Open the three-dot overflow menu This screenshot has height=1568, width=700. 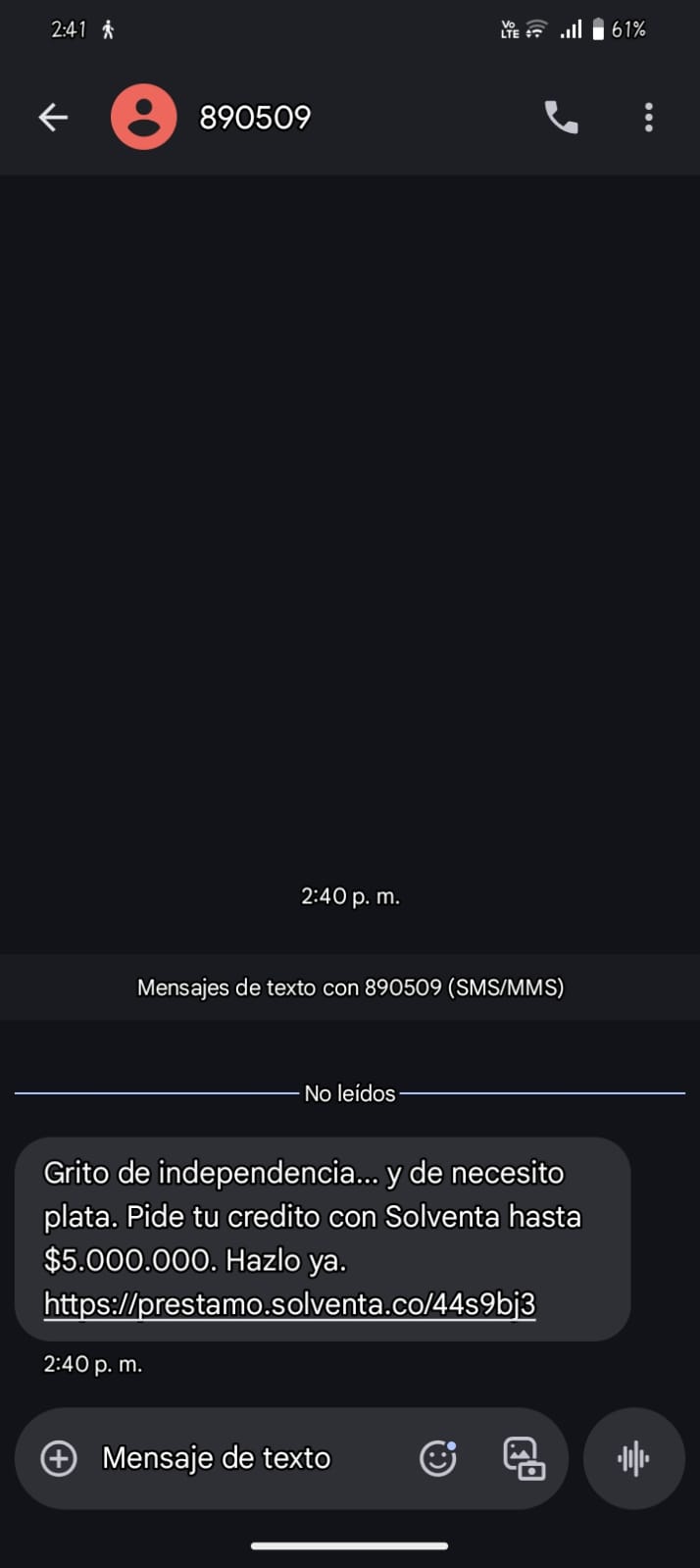pyautogui.click(x=648, y=118)
